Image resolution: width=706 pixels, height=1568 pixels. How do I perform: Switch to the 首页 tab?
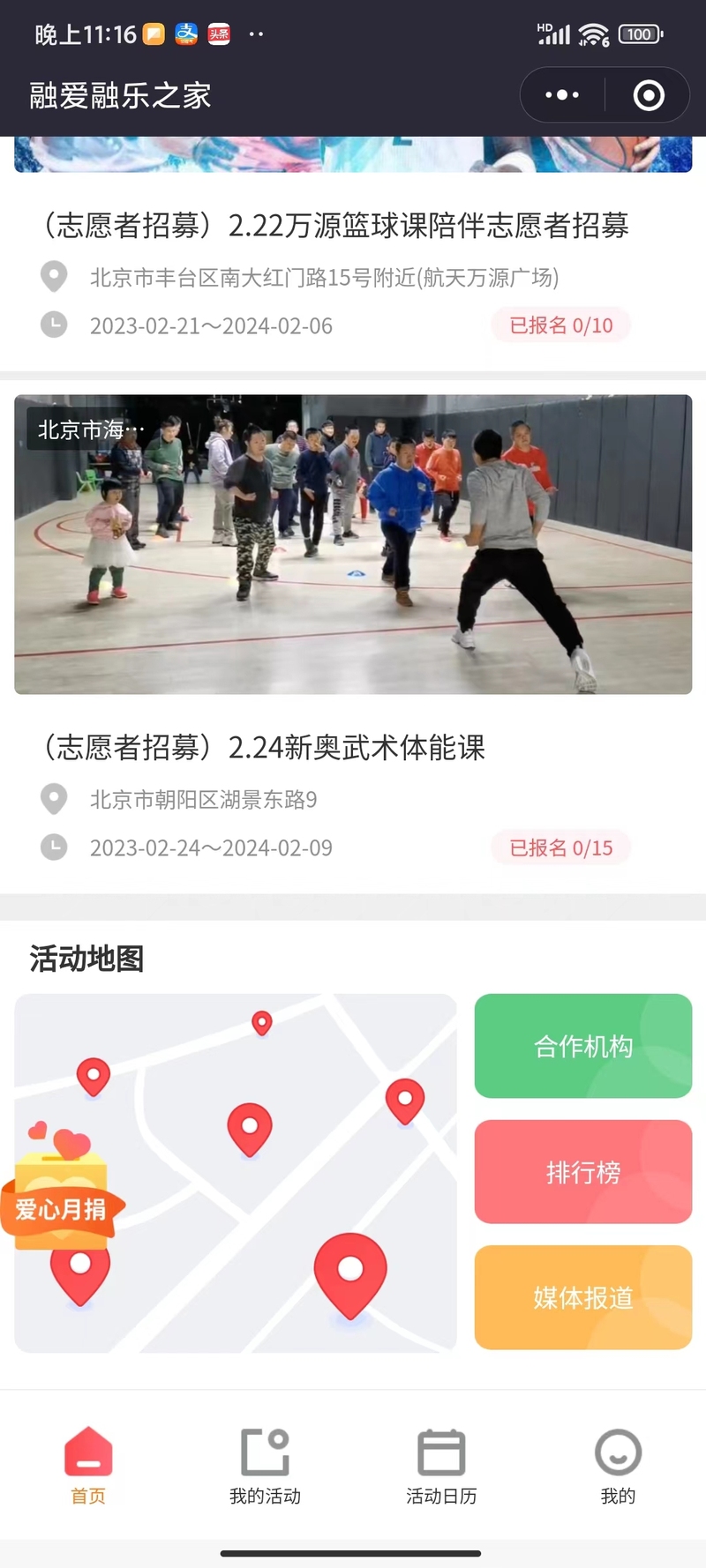(88, 1465)
